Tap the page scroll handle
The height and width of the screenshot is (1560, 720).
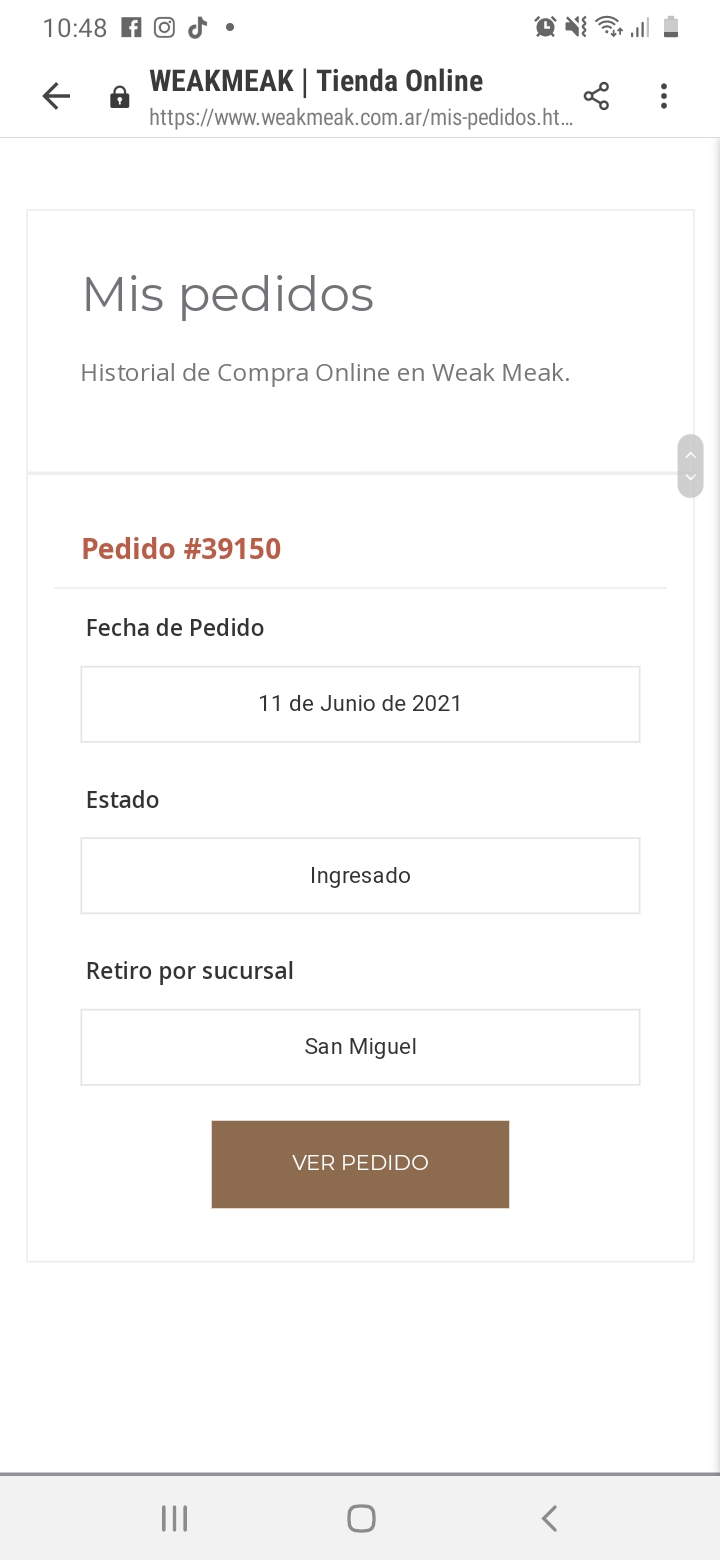tap(690, 466)
